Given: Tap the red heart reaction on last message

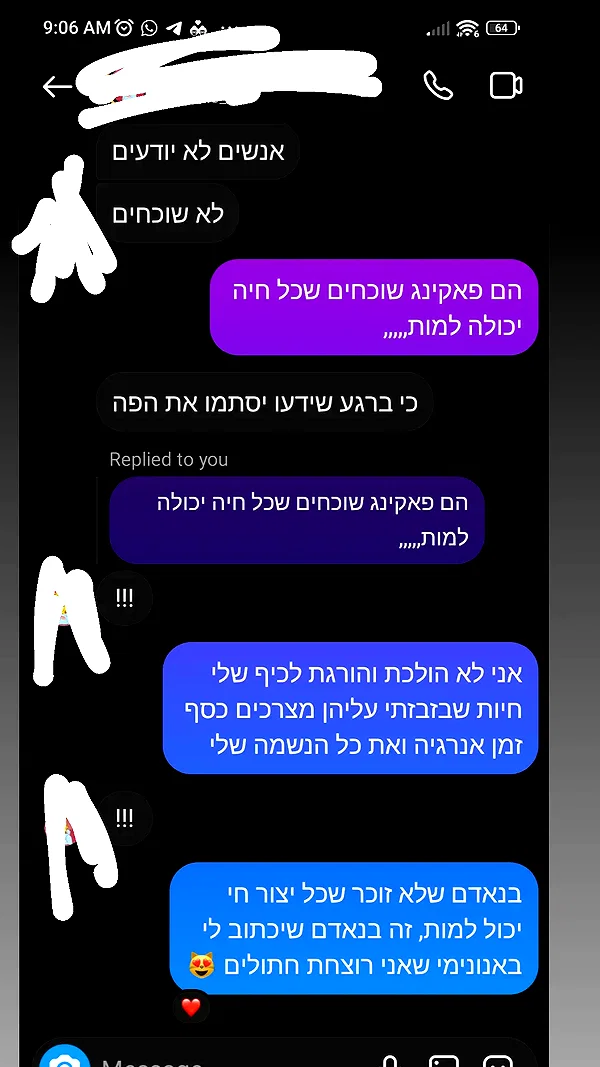Looking at the screenshot, I should pos(191,1006).
